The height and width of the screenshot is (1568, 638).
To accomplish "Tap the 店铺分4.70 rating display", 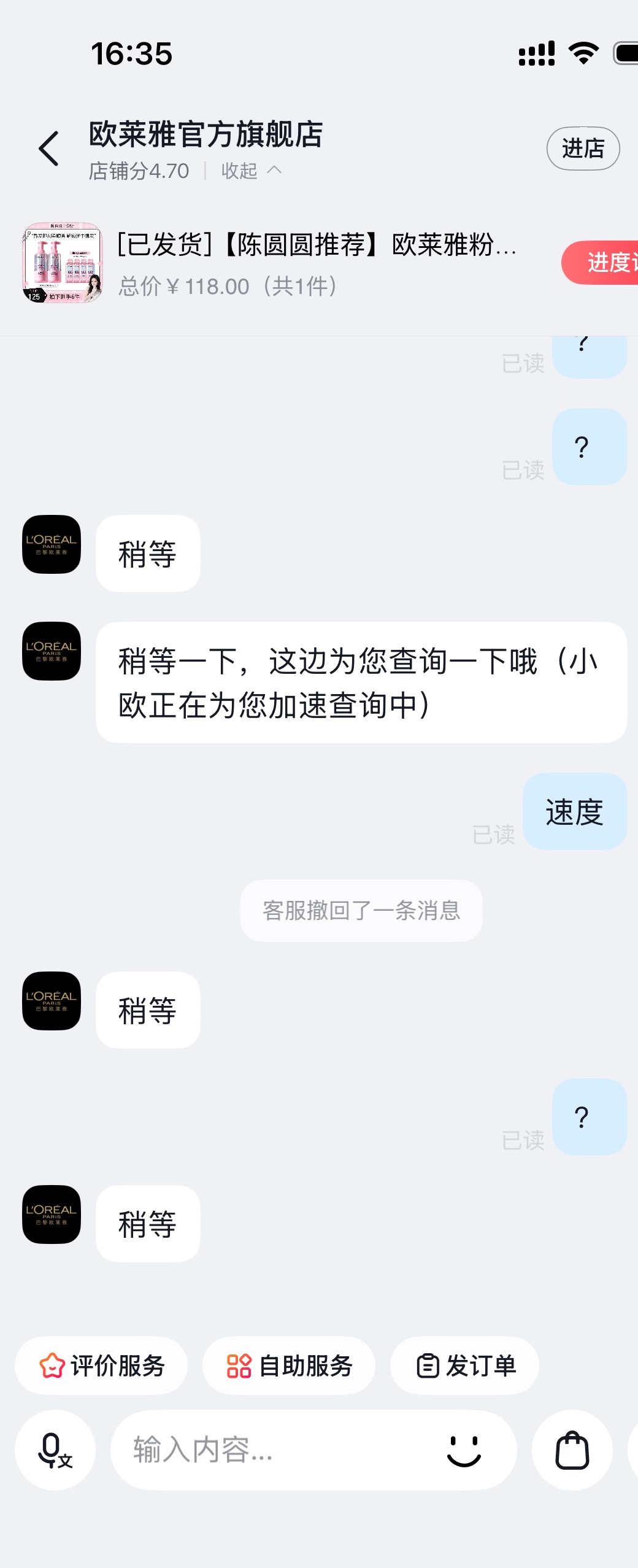I will [x=137, y=171].
